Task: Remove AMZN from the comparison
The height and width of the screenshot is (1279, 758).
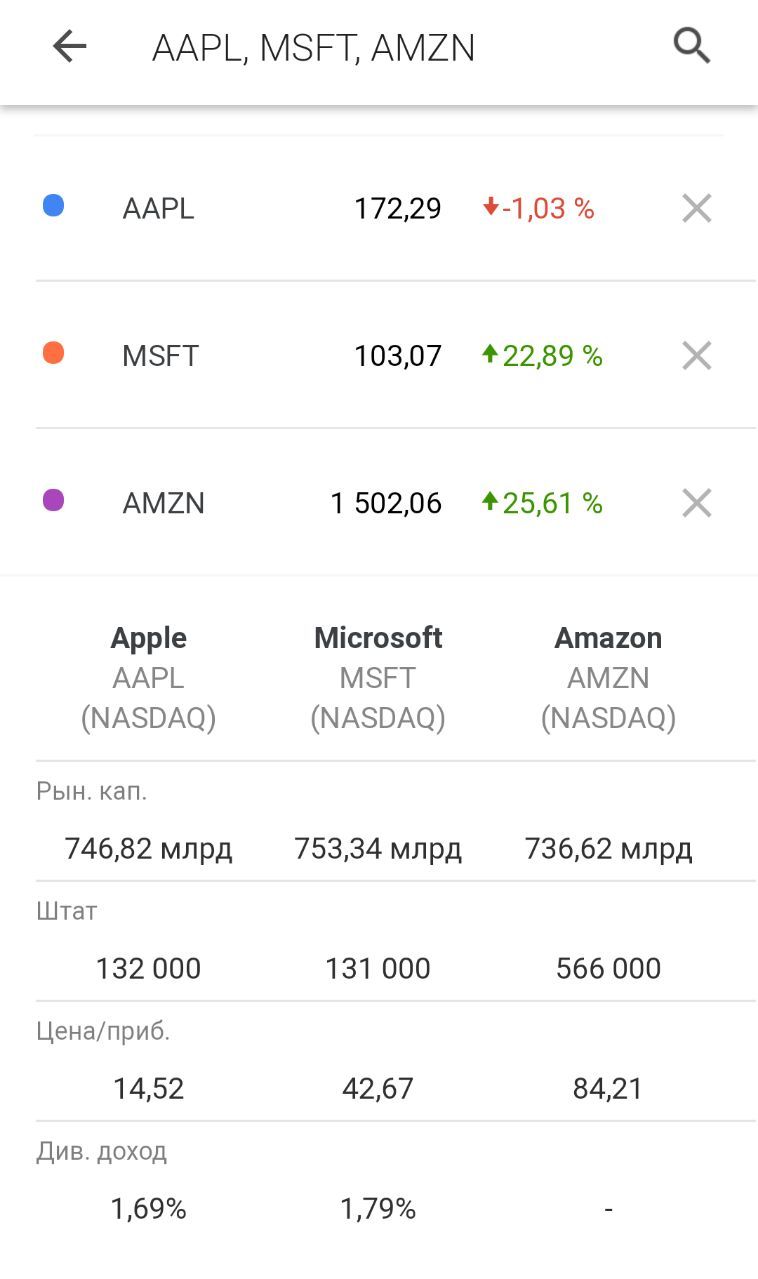Action: [696, 503]
